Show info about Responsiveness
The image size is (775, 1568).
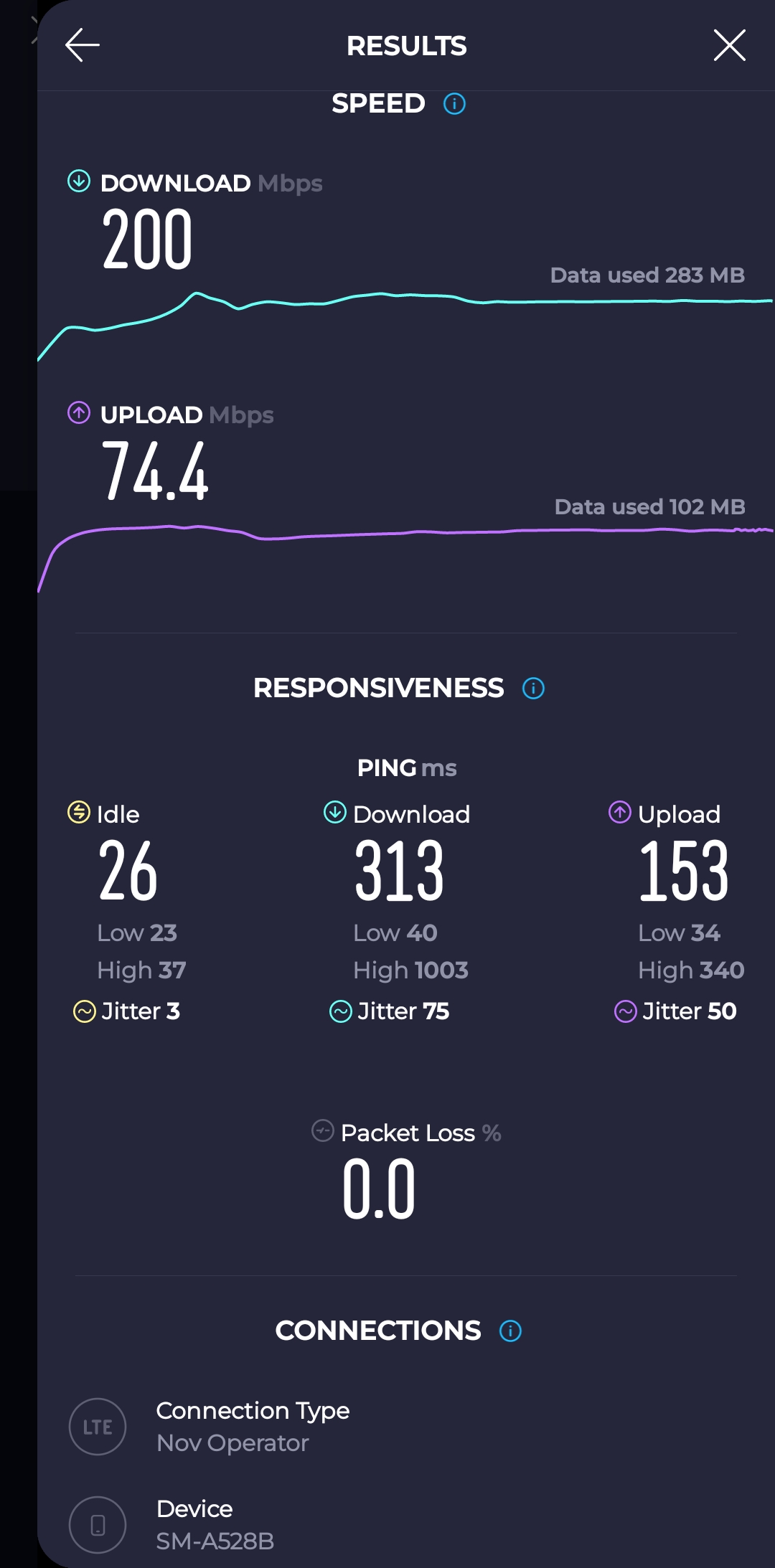(533, 689)
